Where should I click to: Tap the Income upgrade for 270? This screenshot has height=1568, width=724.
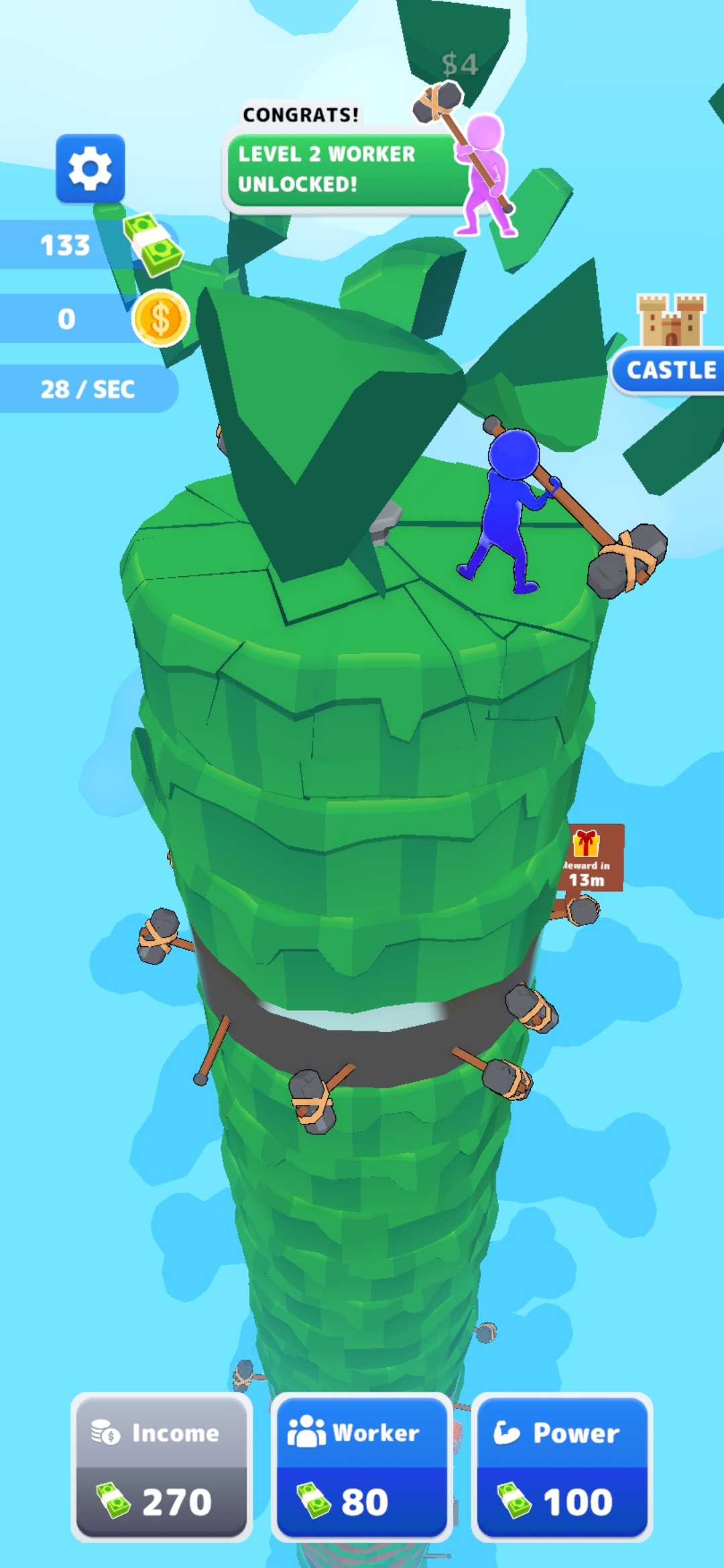coord(162,1466)
